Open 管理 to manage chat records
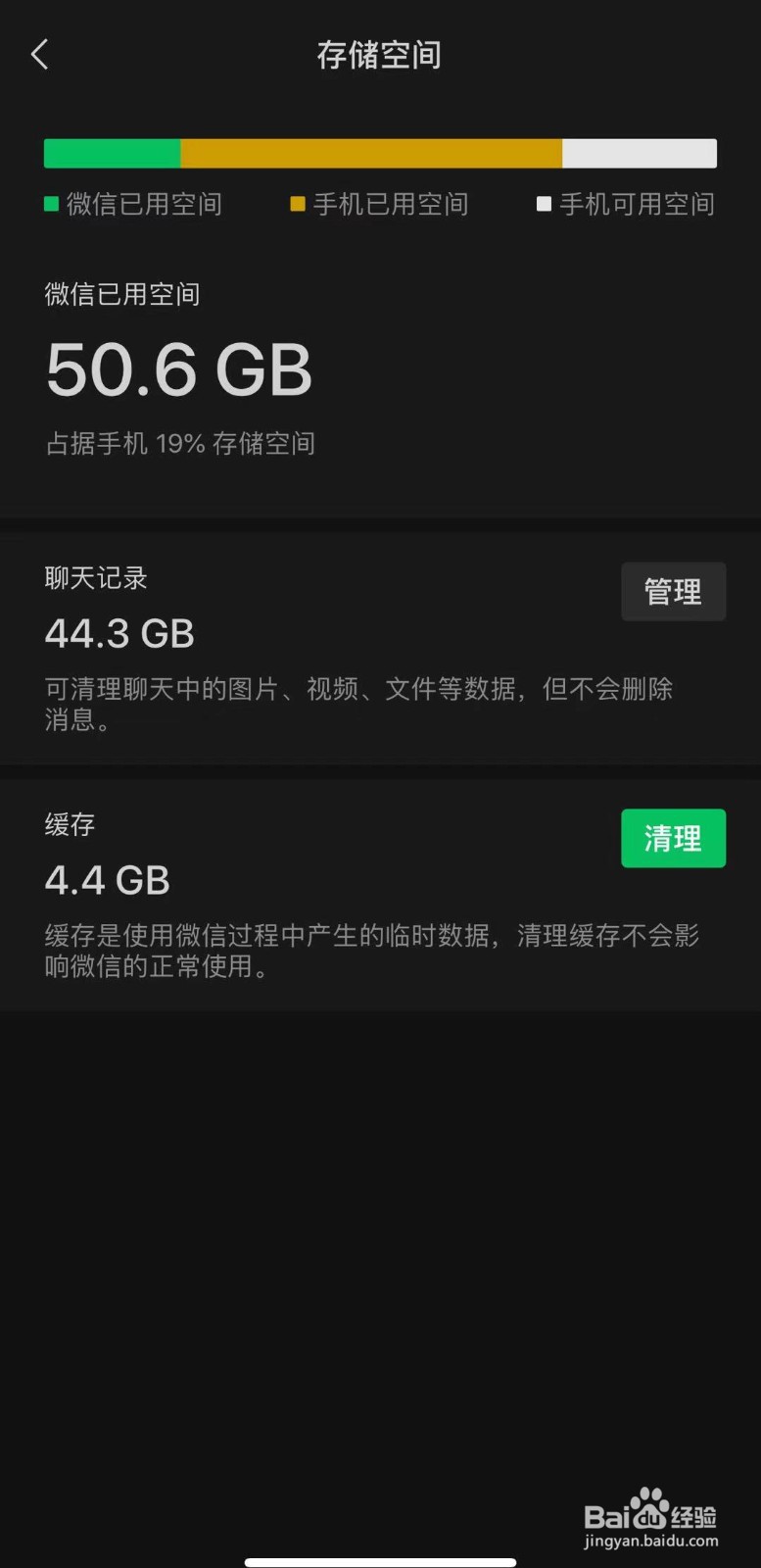This screenshot has width=761, height=1568. (673, 591)
